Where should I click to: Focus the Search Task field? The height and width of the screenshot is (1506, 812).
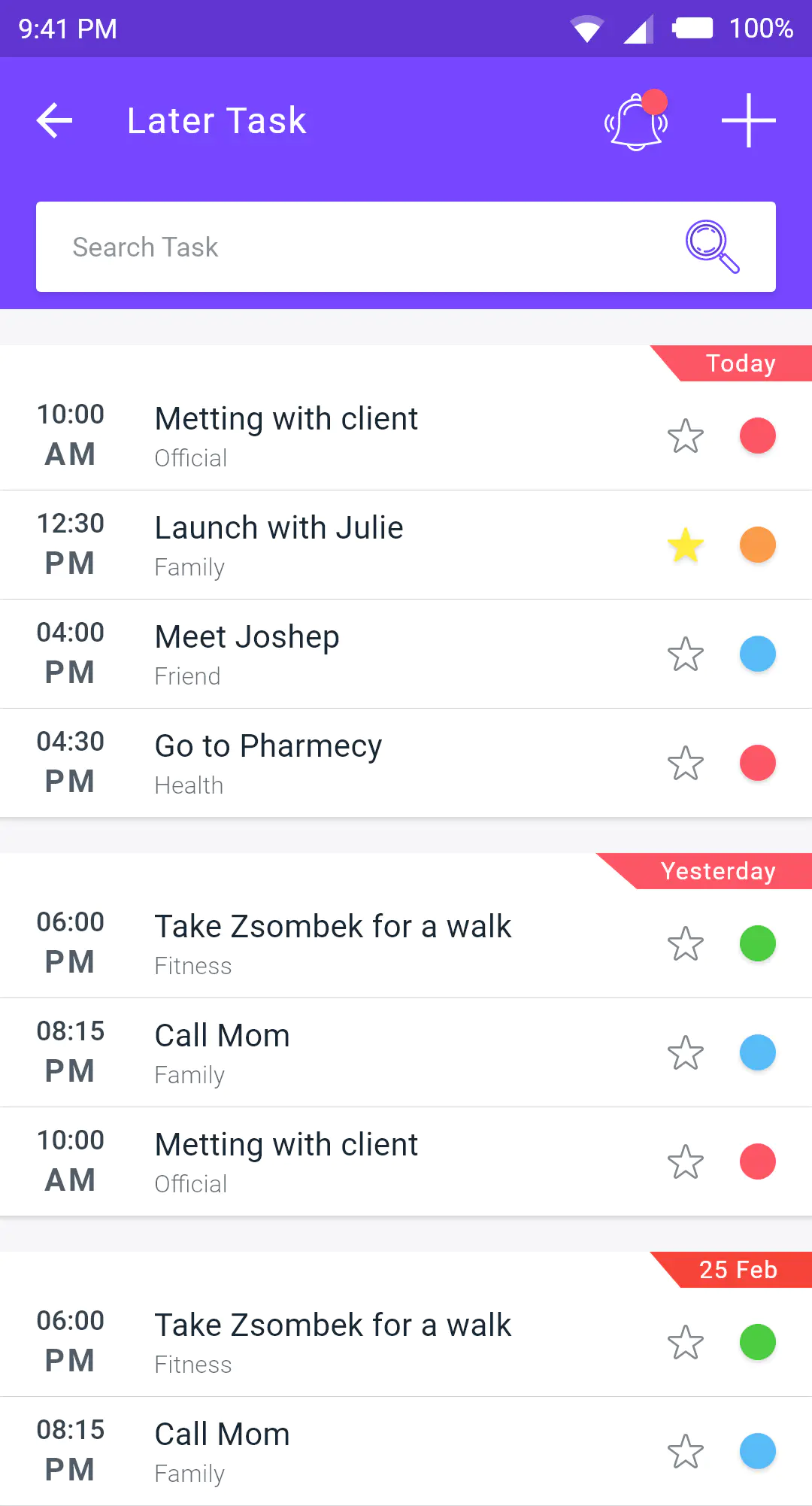point(406,247)
